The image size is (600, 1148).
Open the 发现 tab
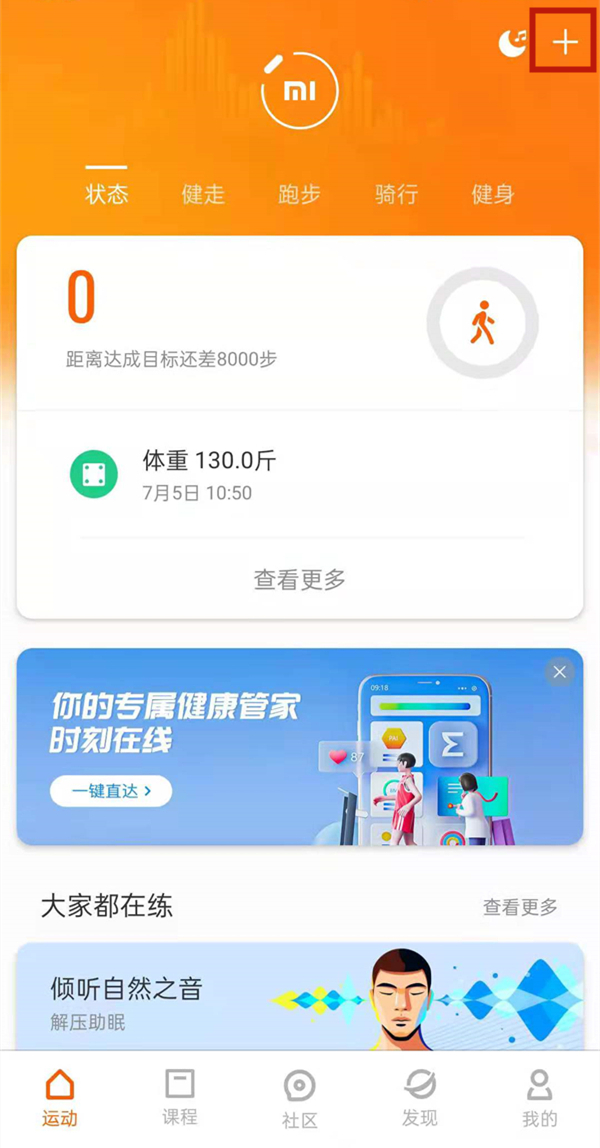point(420,1097)
